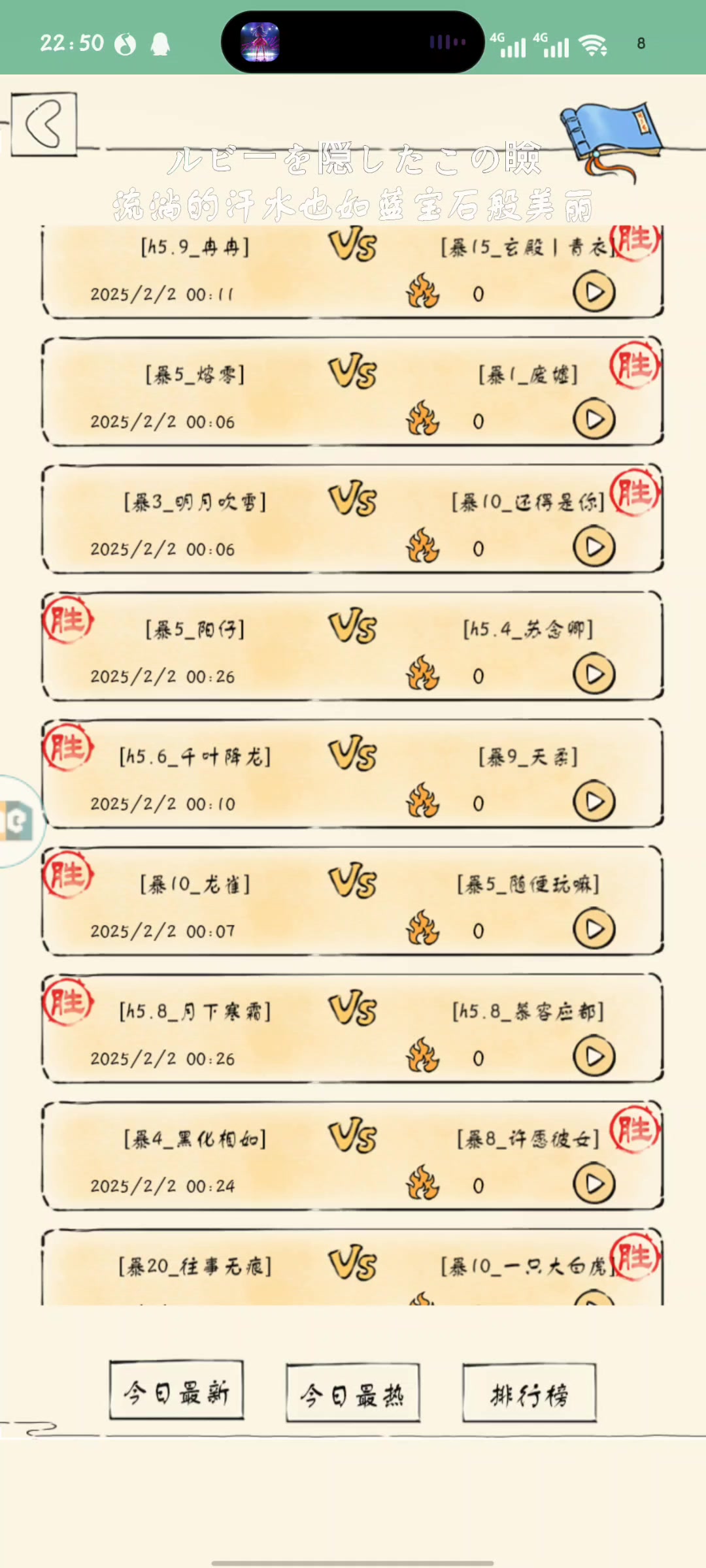Go back using the arrow button
This screenshot has width=706, height=1568.
(x=44, y=123)
